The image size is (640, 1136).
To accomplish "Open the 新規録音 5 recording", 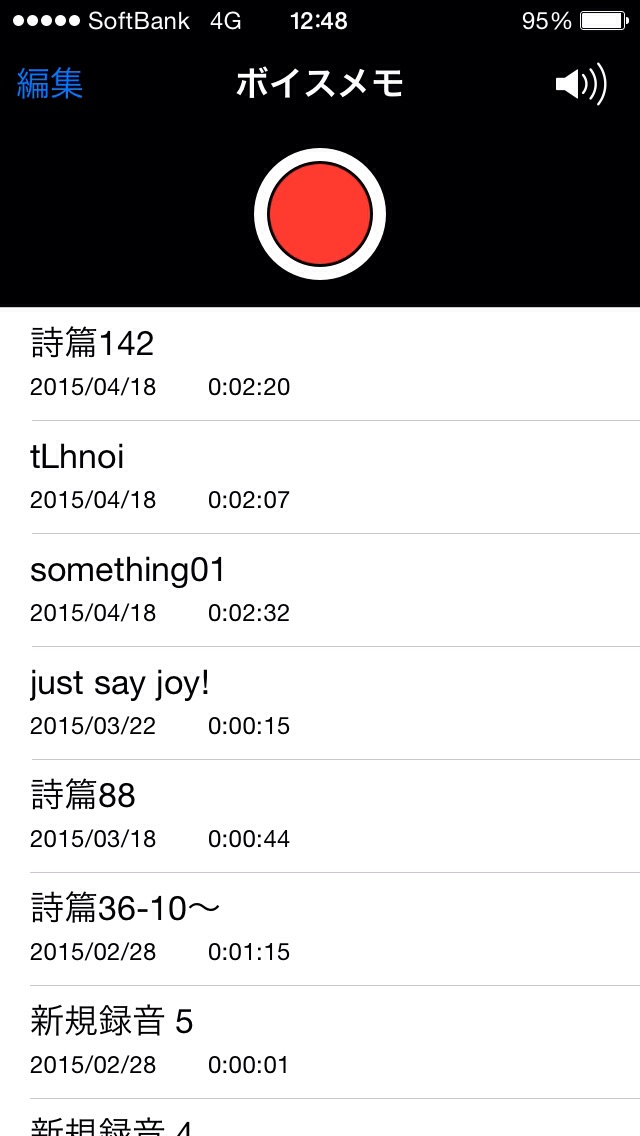I will pos(320,1042).
